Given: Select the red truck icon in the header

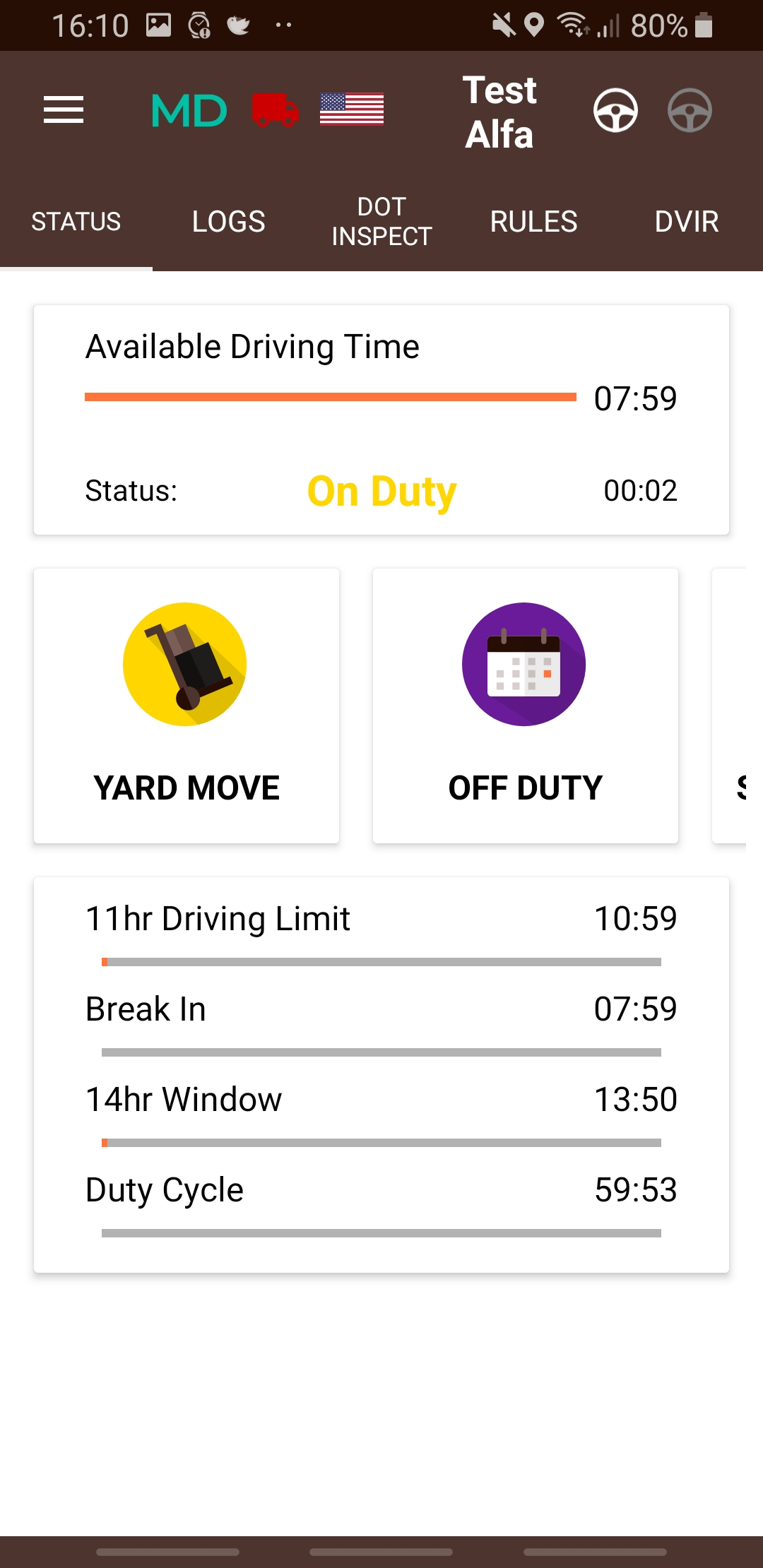Looking at the screenshot, I should click(276, 110).
